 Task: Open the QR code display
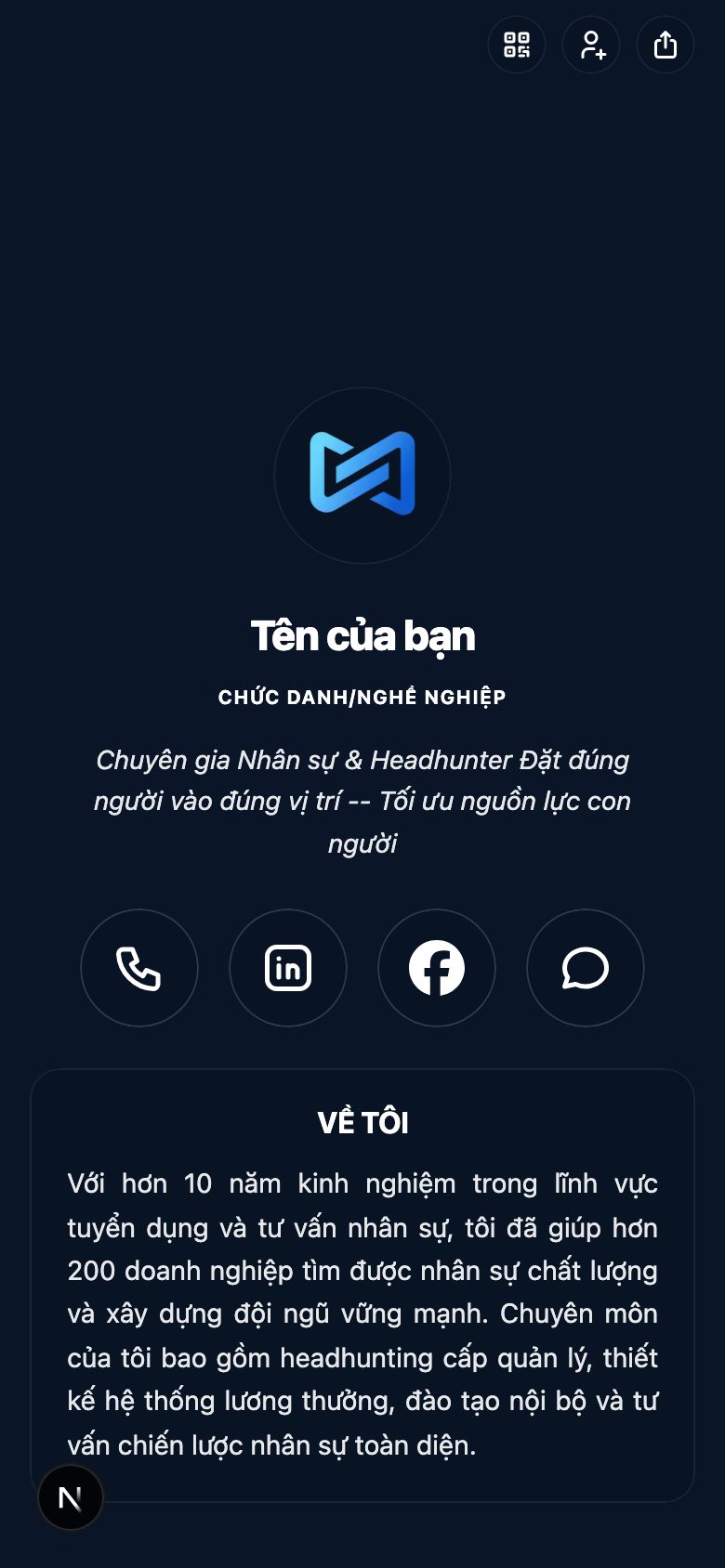pos(517,45)
